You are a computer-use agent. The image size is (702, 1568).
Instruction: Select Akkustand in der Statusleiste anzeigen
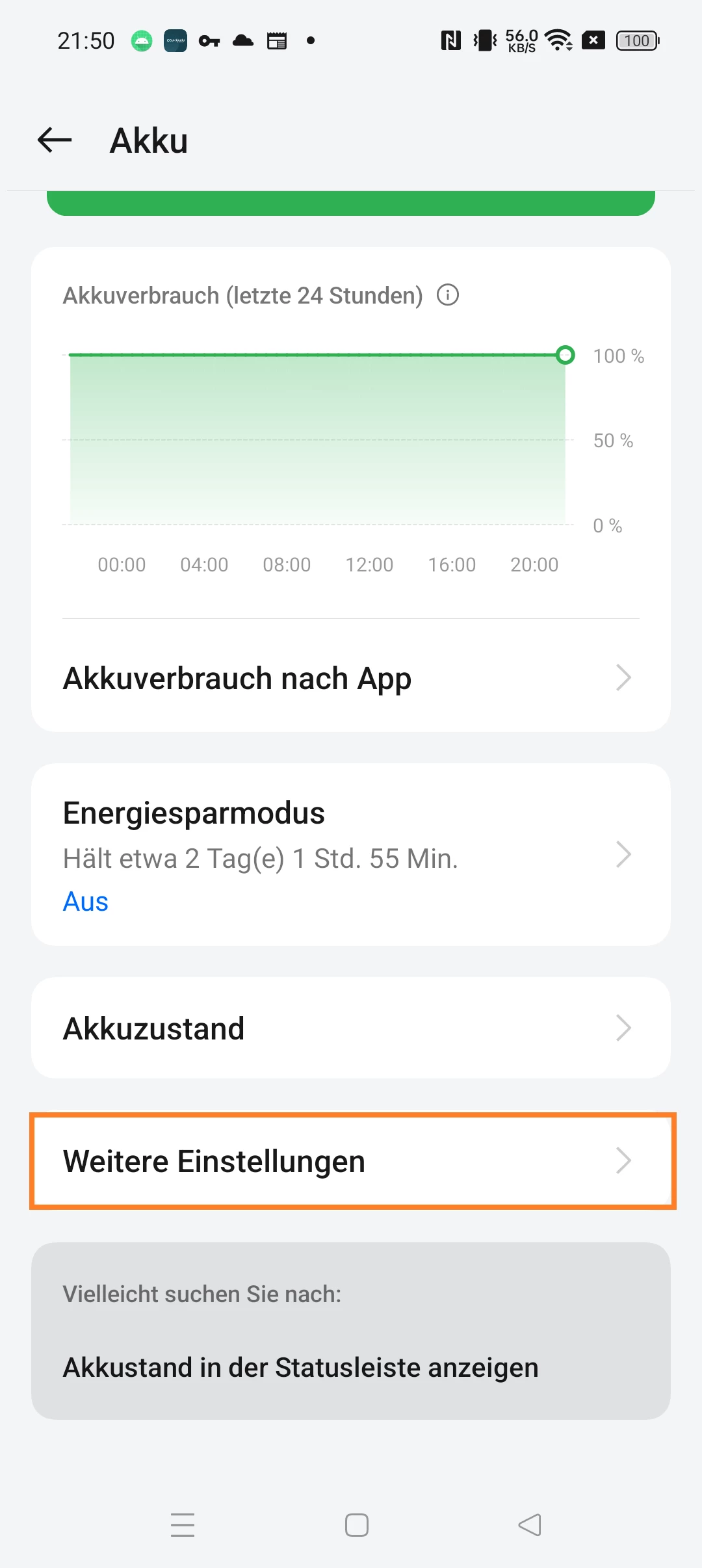[300, 1367]
